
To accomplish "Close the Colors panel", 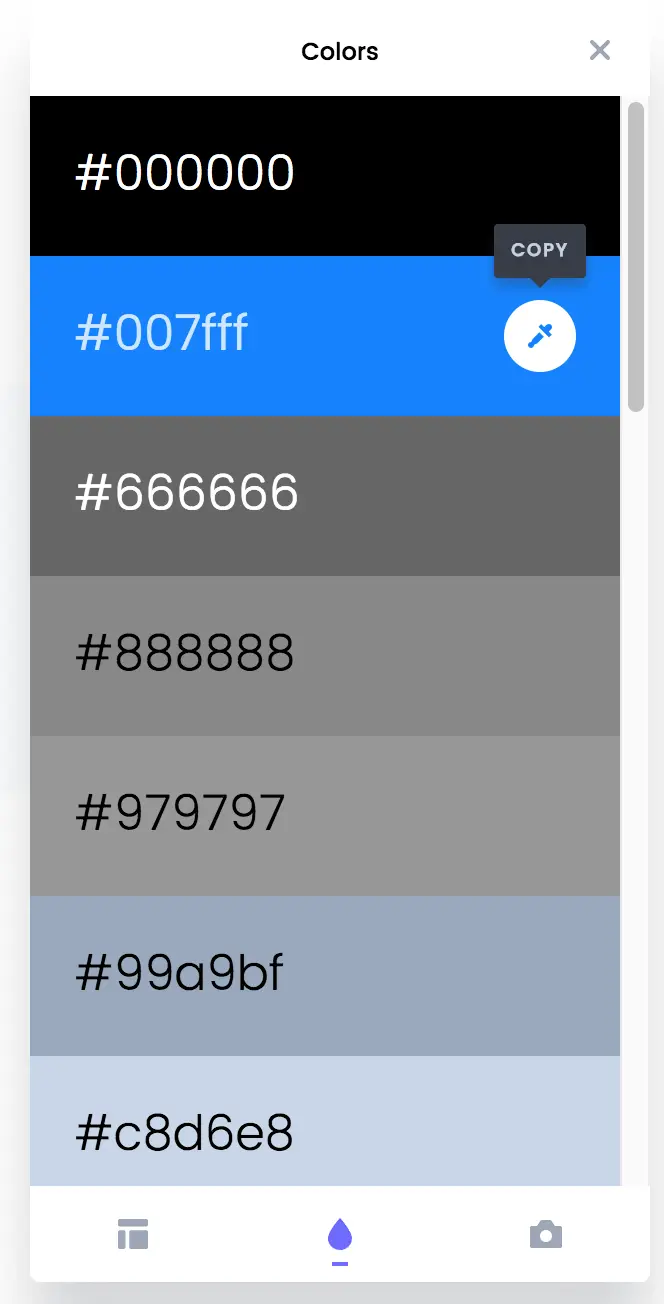I will click(x=599, y=50).
